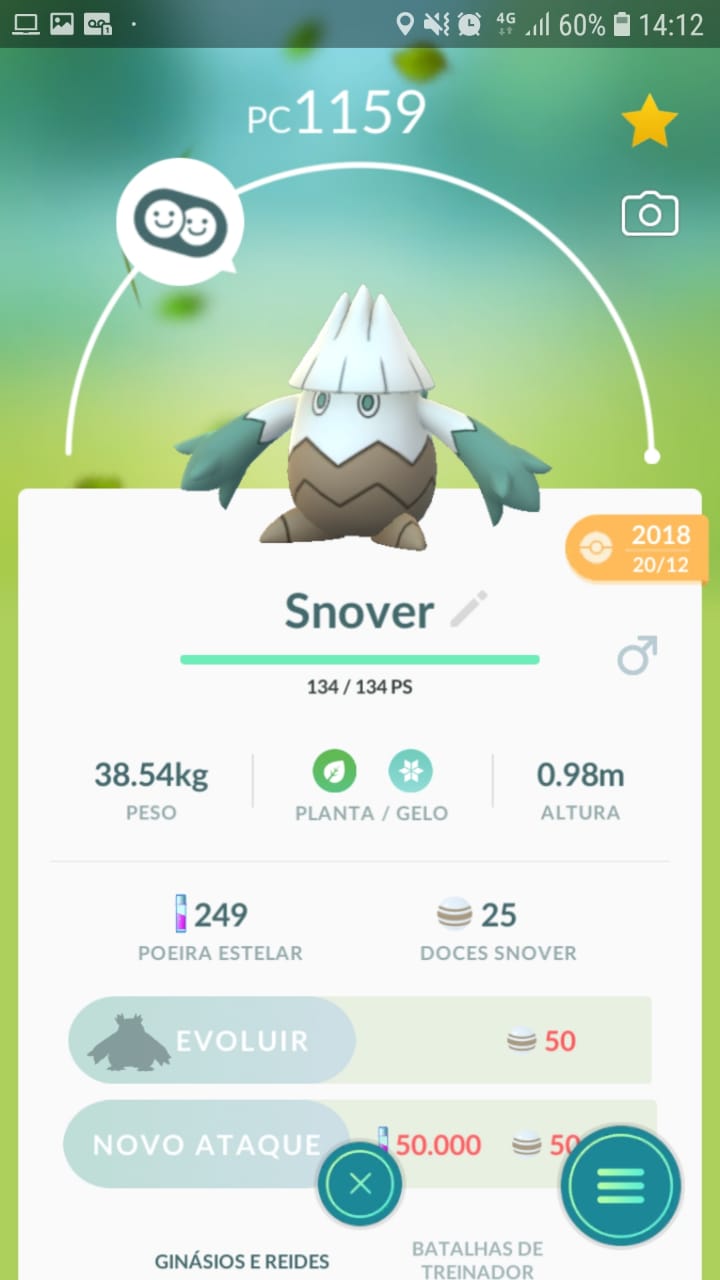Switch to Batalhas de Treinador tab
720x1280 pixels.
pos(477,1260)
